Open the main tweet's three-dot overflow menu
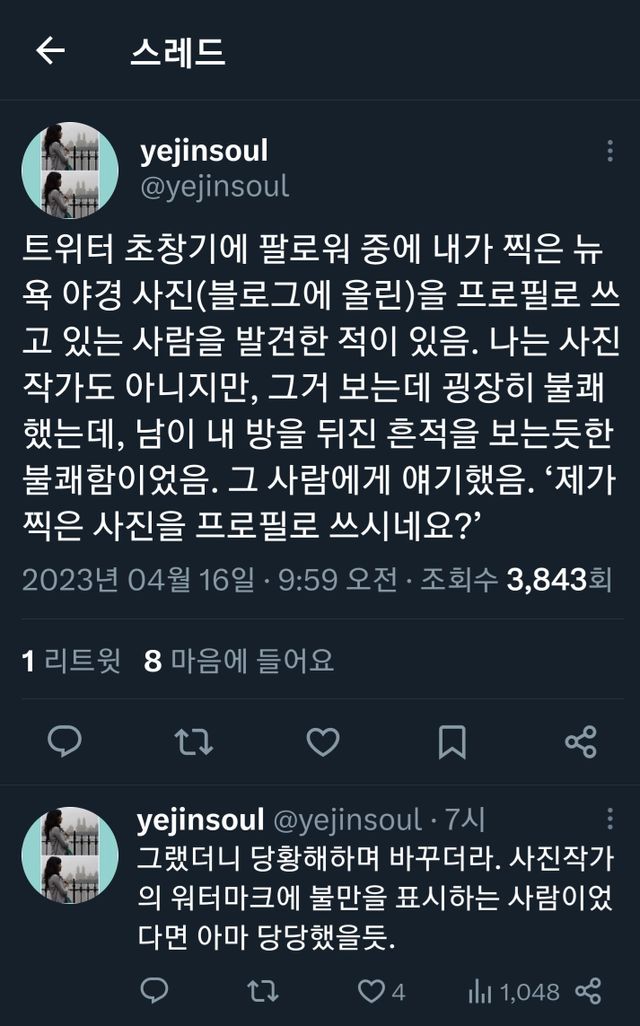Image resolution: width=640 pixels, height=1026 pixels. coord(610,151)
